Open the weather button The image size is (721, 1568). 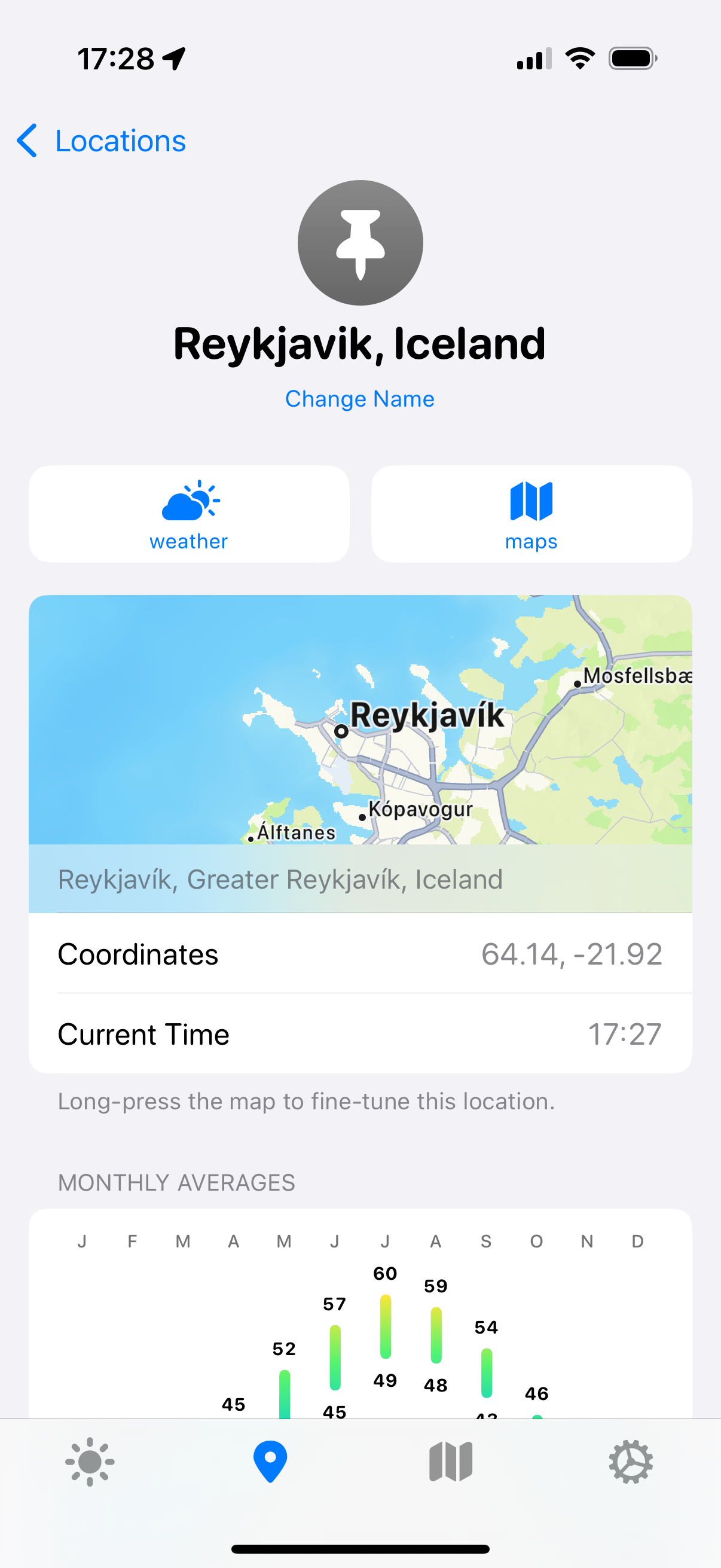190,514
